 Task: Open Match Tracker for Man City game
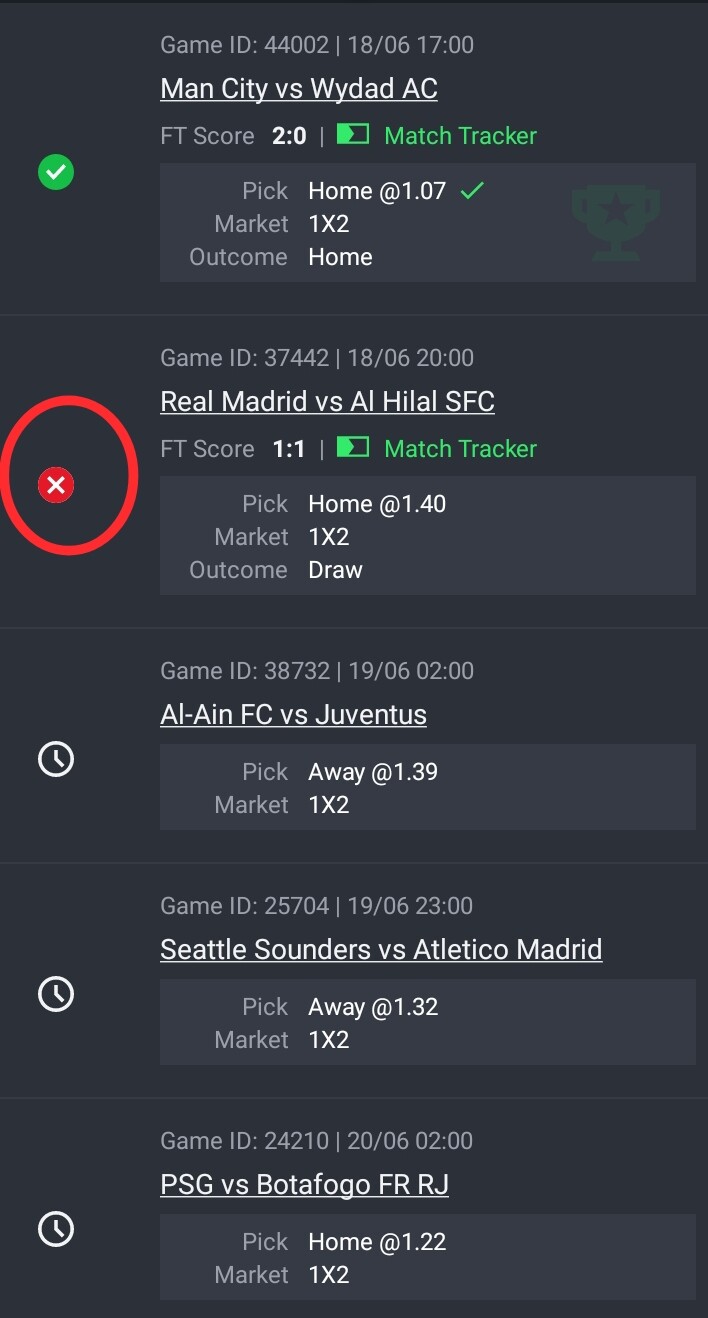click(437, 135)
